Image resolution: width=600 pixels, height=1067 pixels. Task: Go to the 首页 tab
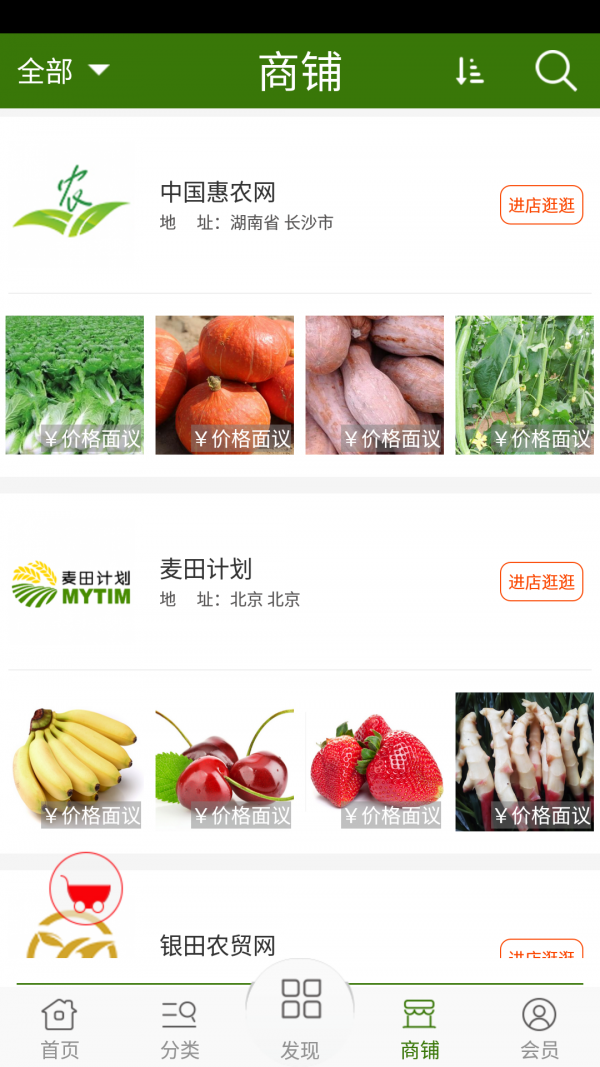coord(60,1028)
